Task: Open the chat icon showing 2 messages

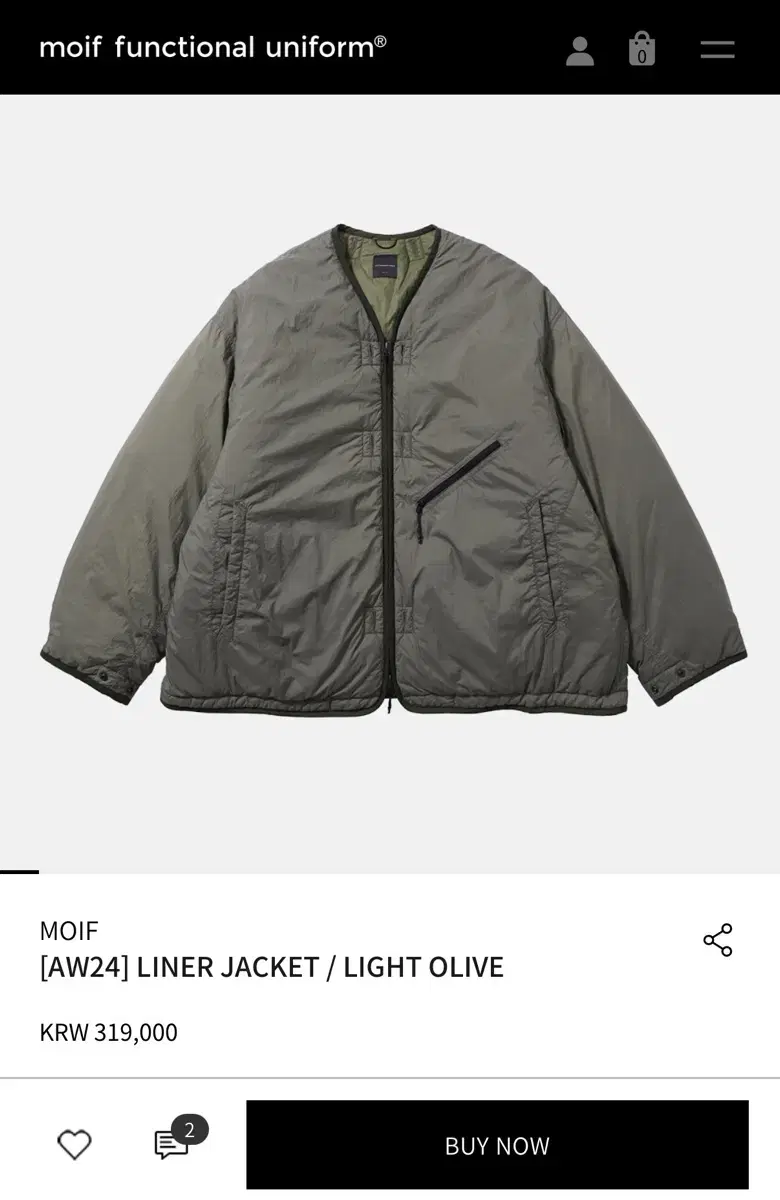Action: click(172, 1144)
